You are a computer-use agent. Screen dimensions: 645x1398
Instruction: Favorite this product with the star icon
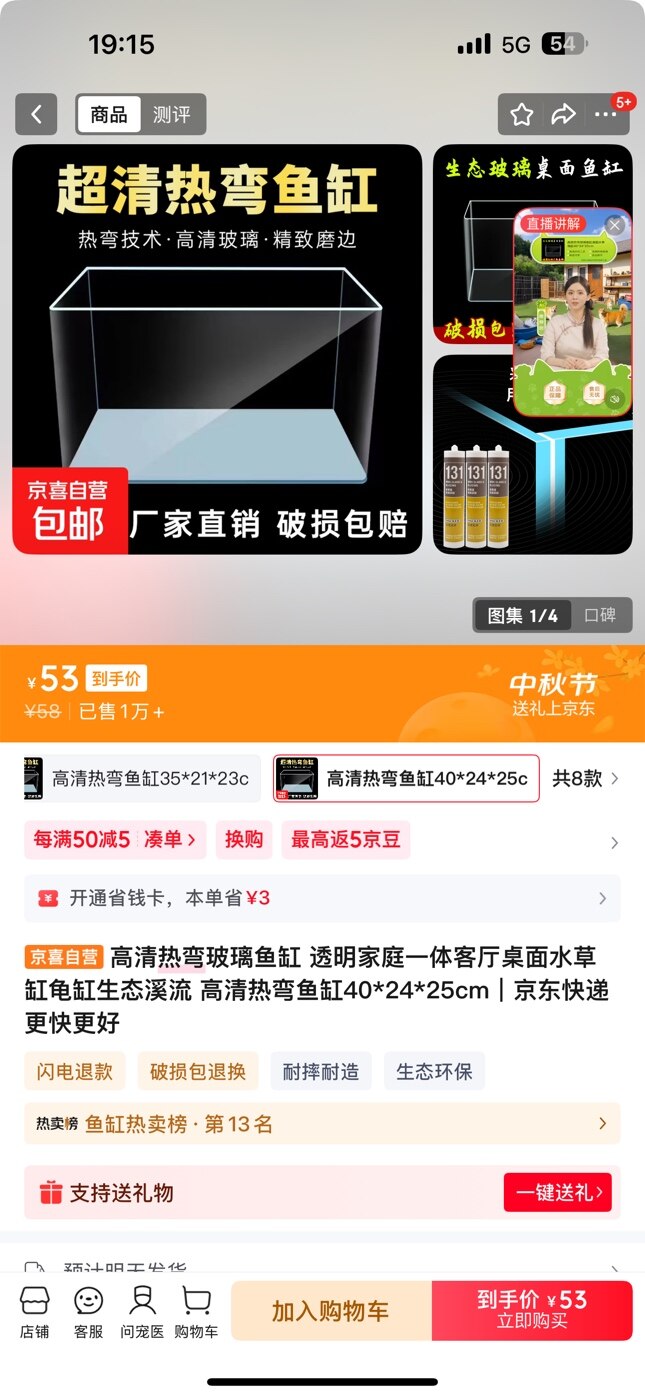(521, 115)
